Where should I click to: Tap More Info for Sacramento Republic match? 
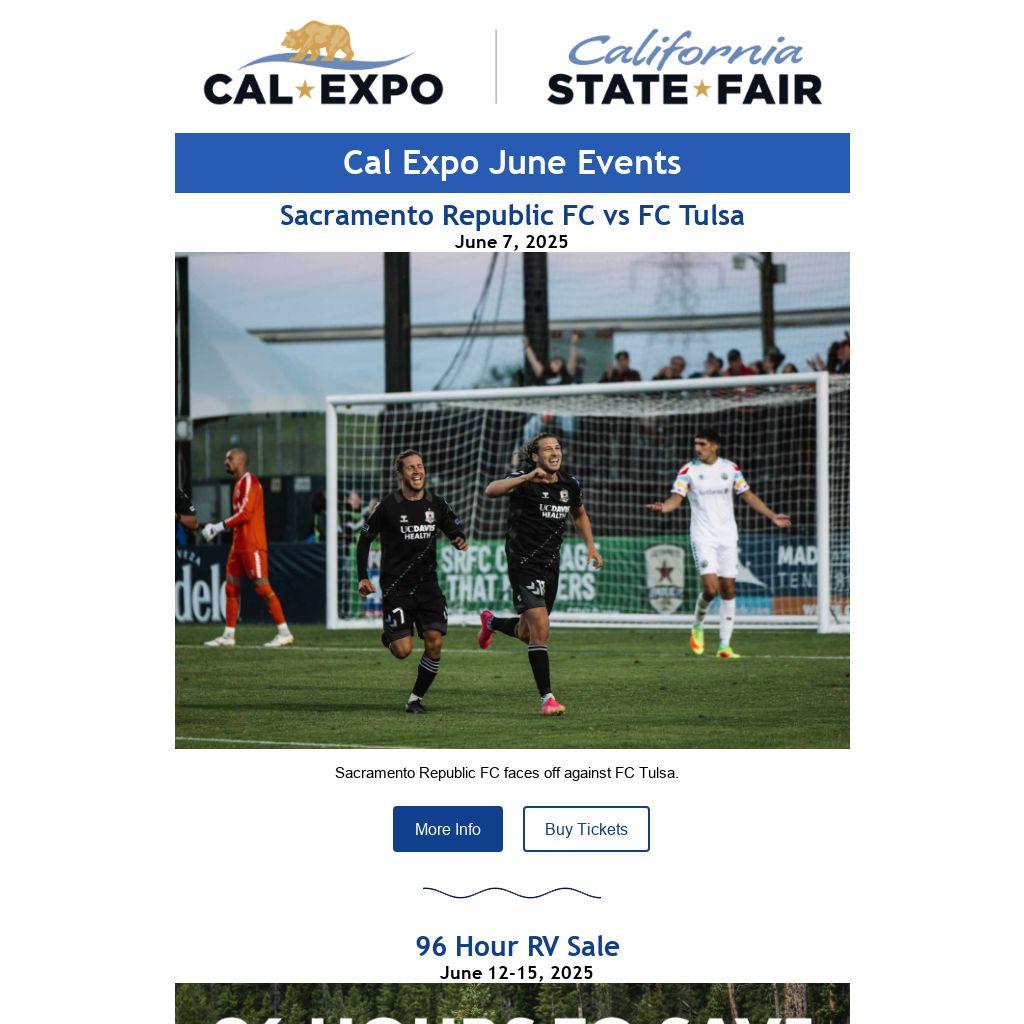click(447, 829)
